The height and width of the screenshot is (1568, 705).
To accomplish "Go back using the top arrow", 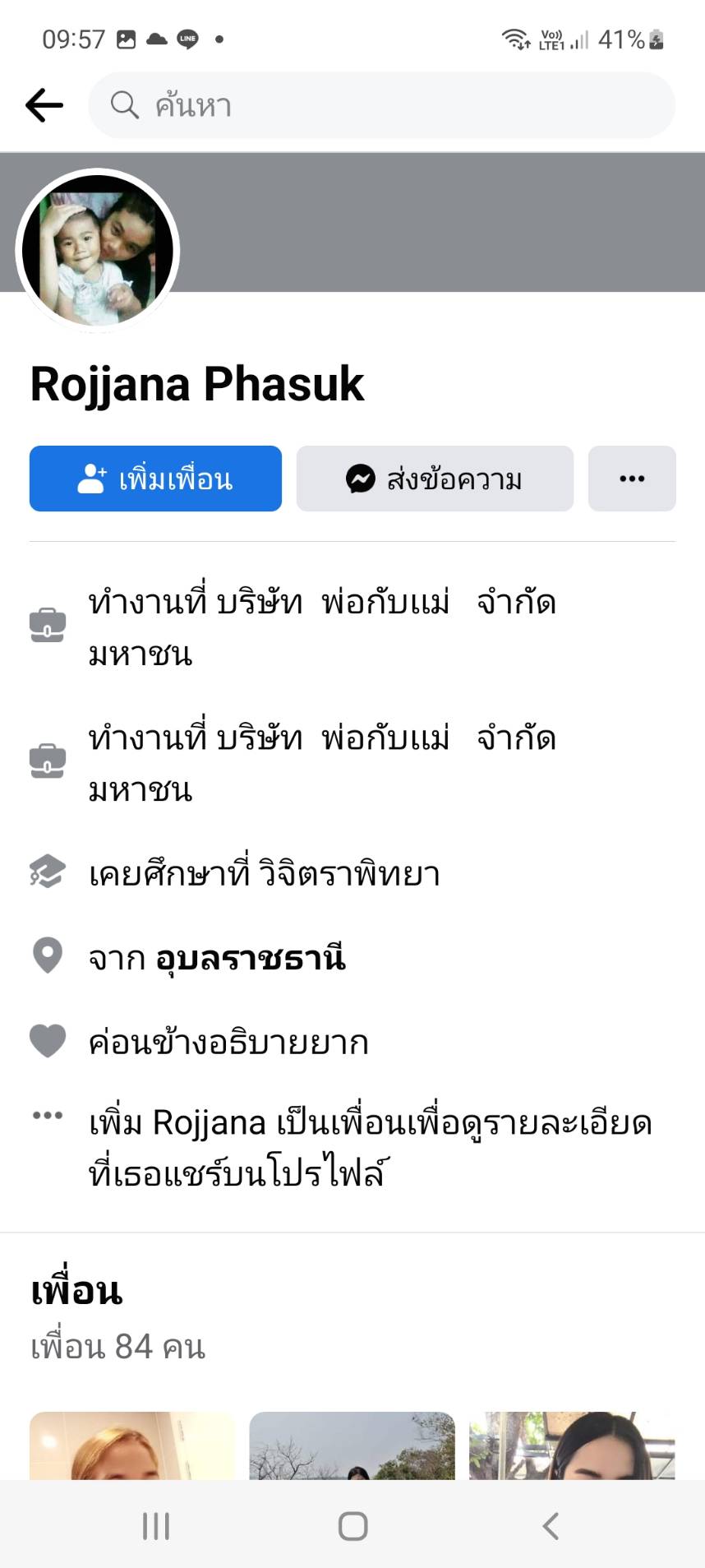I will 44,105.
